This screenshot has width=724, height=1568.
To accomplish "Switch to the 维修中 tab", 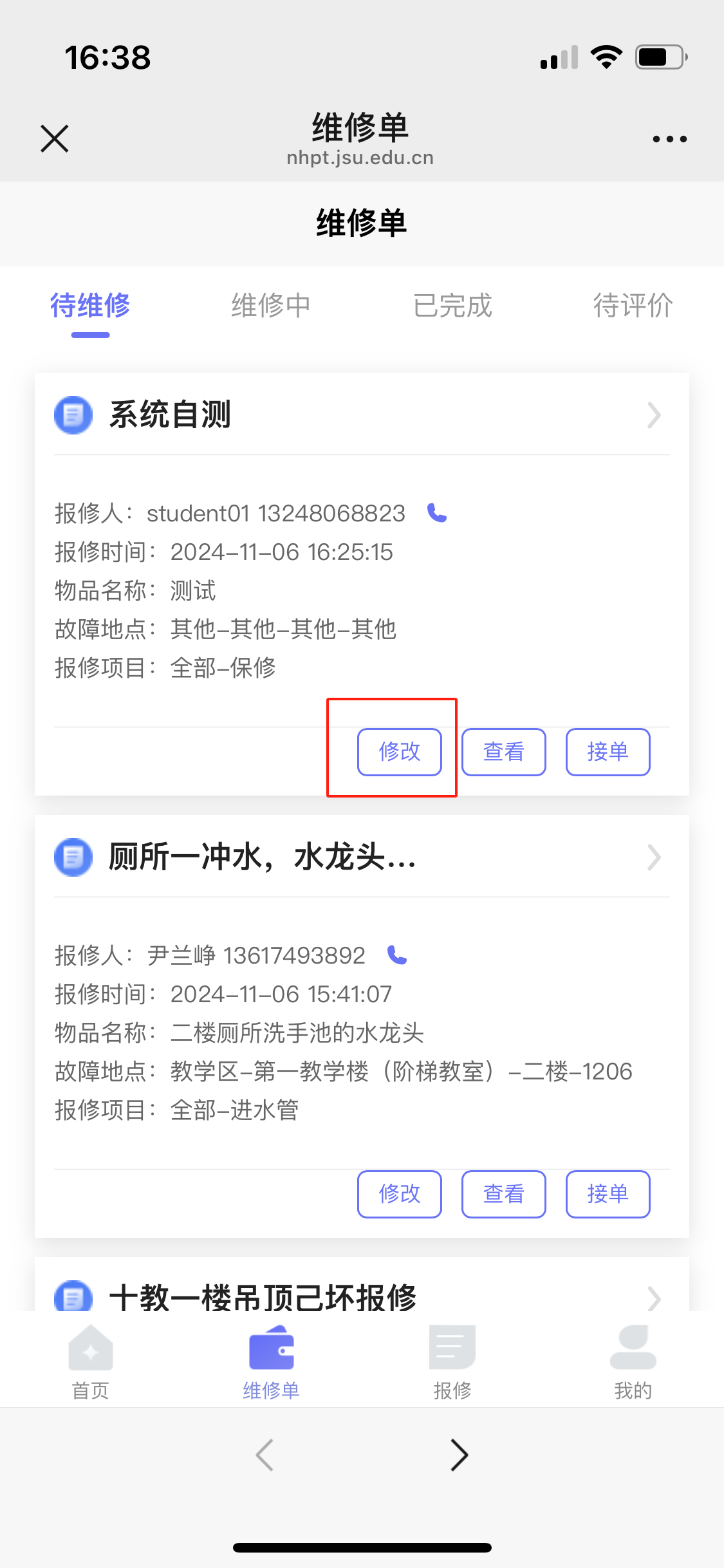I will [271, 306].
